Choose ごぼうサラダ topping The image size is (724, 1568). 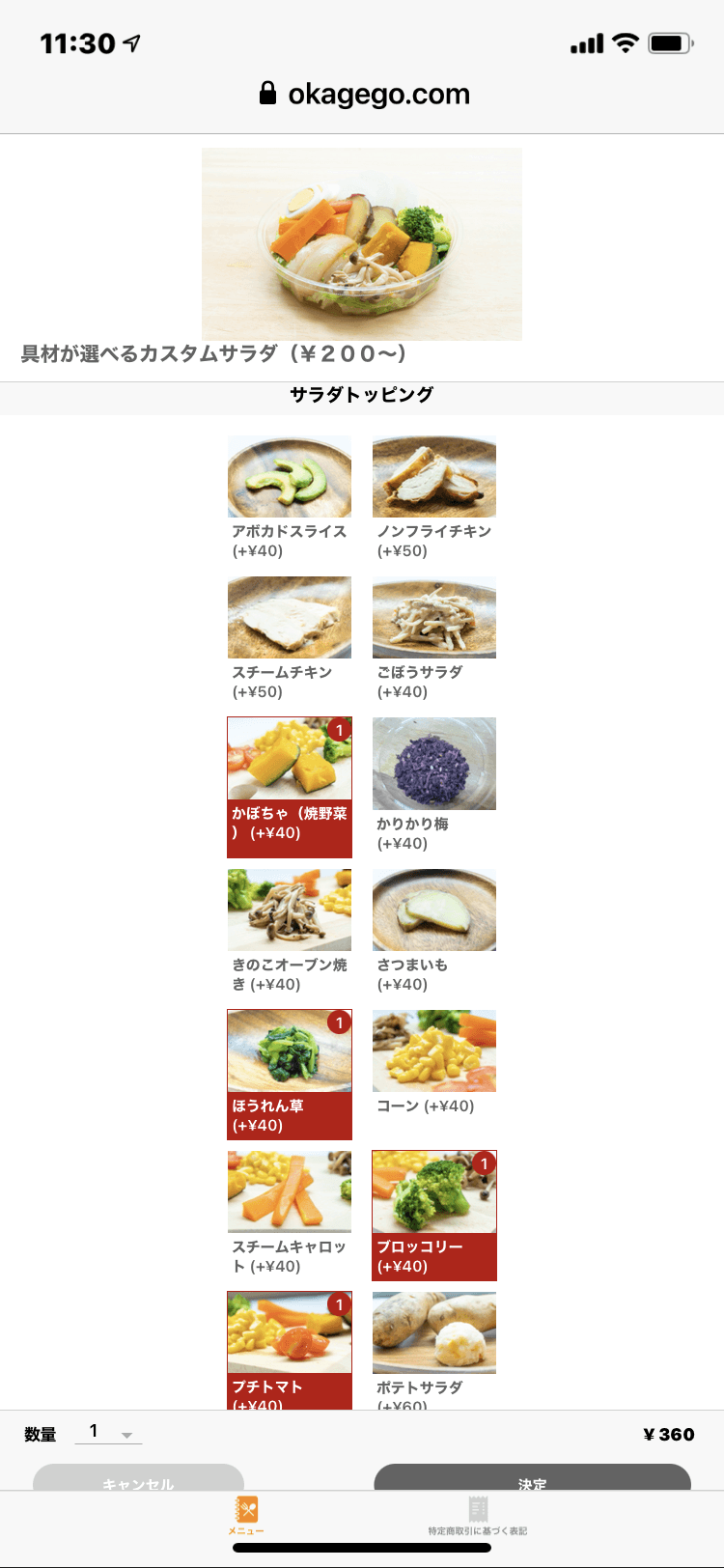click(x=433, y=619)
